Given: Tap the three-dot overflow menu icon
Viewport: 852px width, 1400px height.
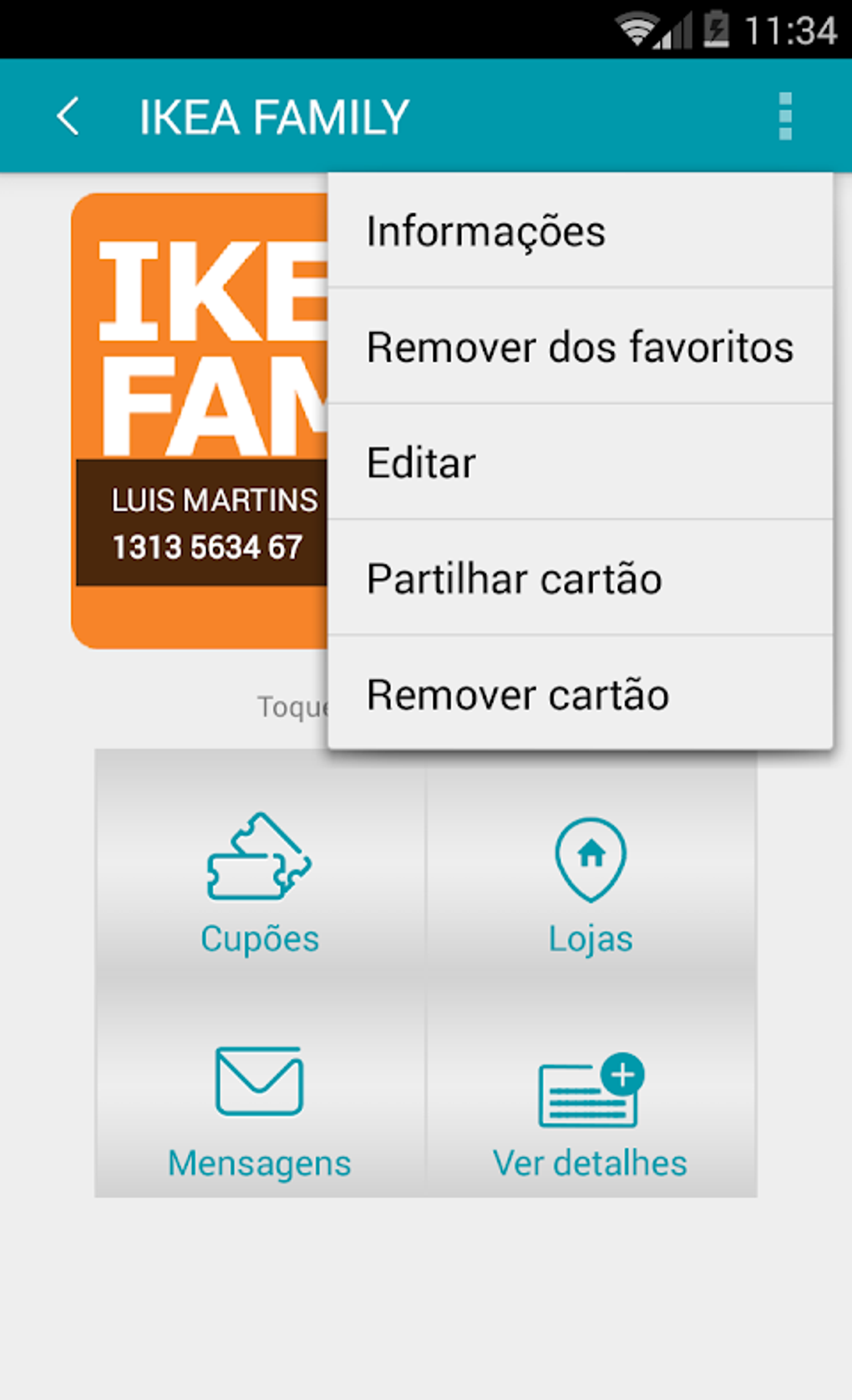Looking at the screenshot, I should pos(784,116).
